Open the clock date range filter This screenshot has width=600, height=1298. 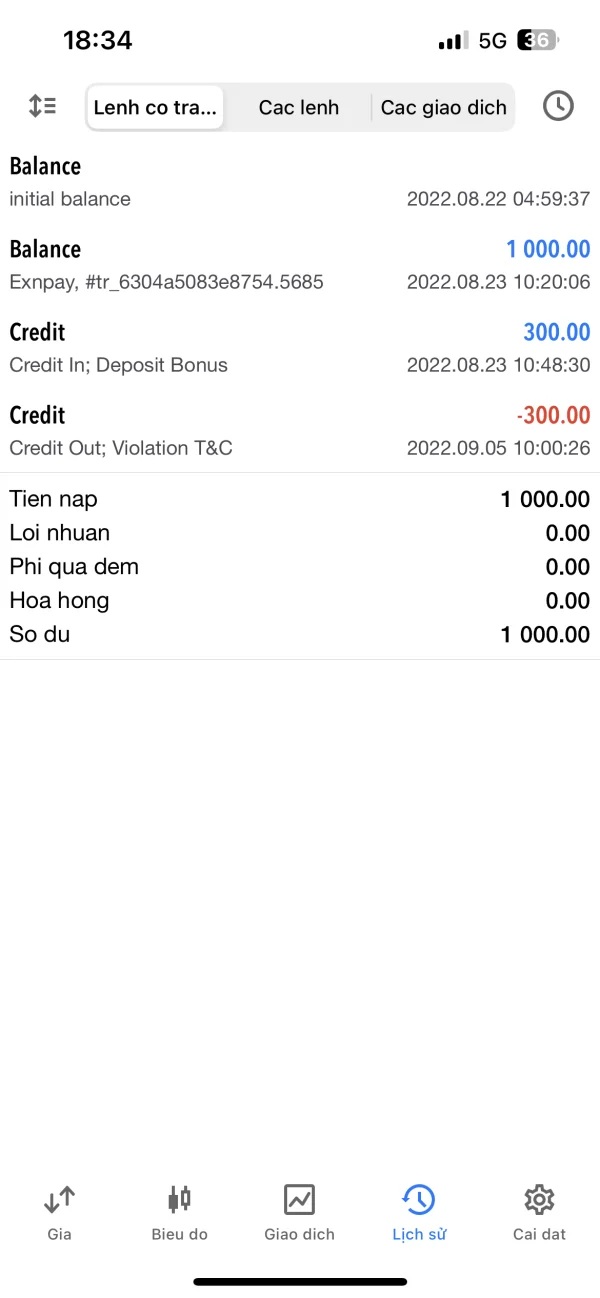[x=558, y=106]
